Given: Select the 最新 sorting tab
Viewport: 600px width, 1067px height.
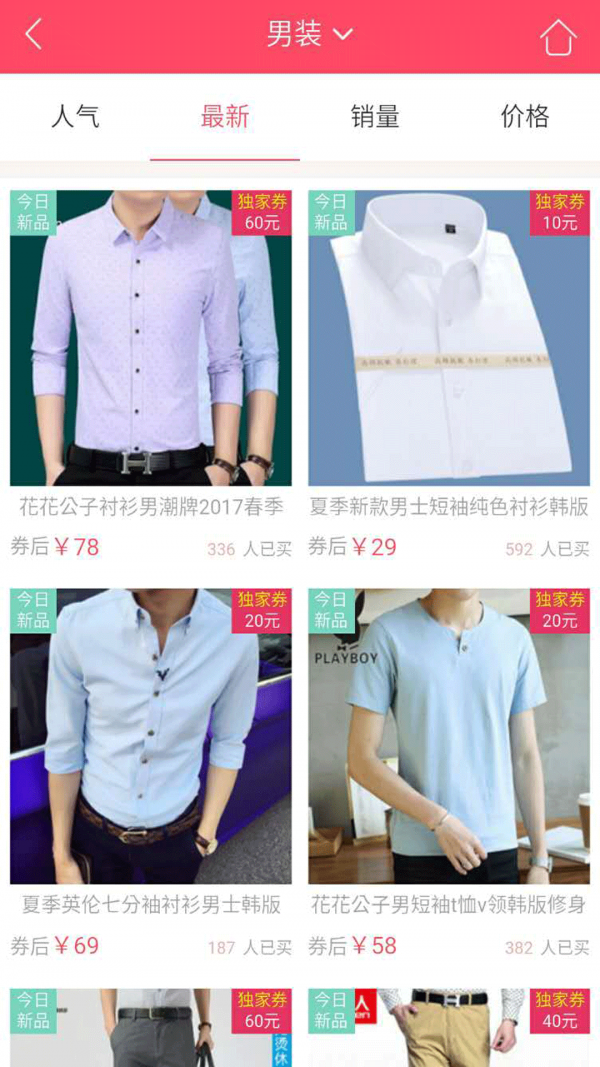Looking at the screenshot, I should pyautogui.click(x=225, y=117).
